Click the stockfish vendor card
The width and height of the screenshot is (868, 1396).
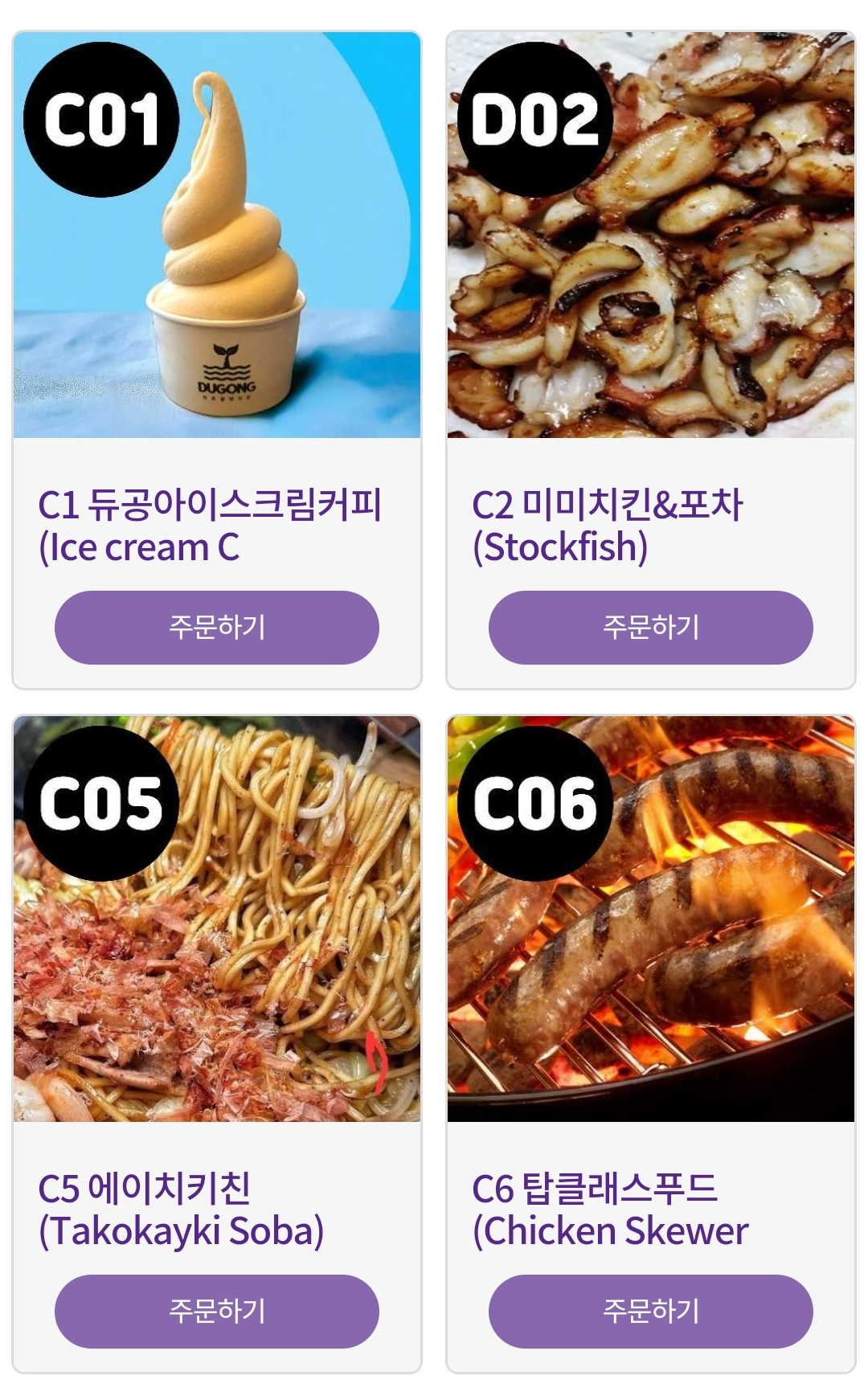(x=651, y=354)
